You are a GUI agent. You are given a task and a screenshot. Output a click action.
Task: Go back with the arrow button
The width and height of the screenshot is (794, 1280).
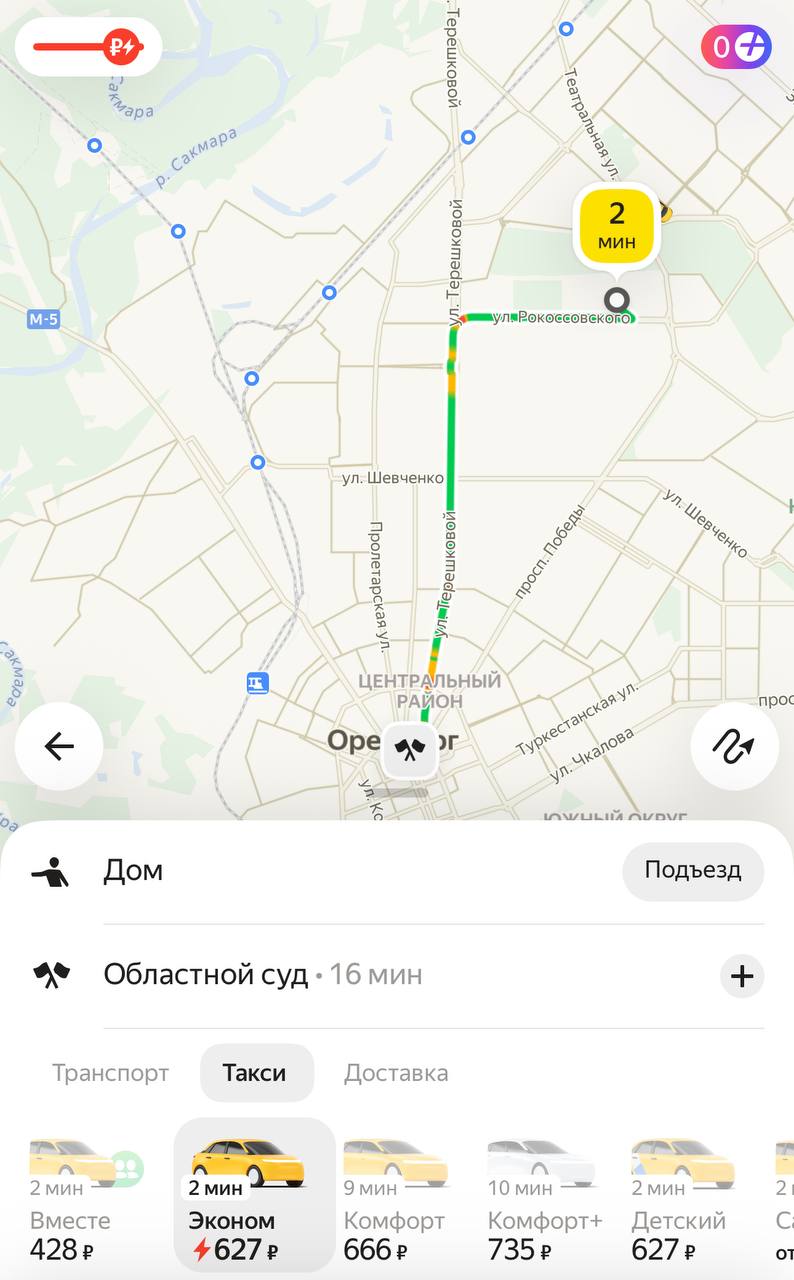(59, 746)
